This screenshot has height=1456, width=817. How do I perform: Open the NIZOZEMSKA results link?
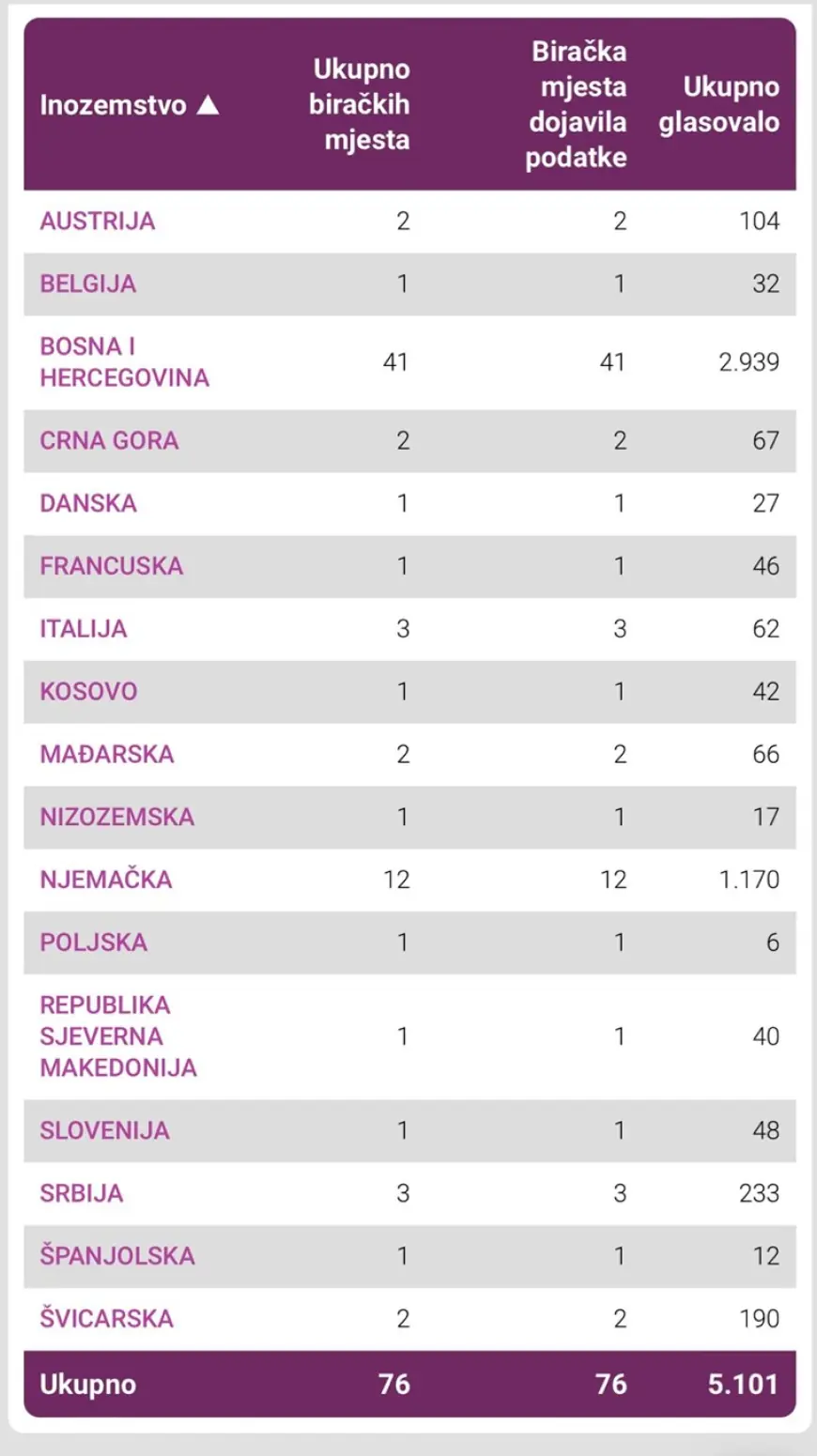(x=117, y=817)
